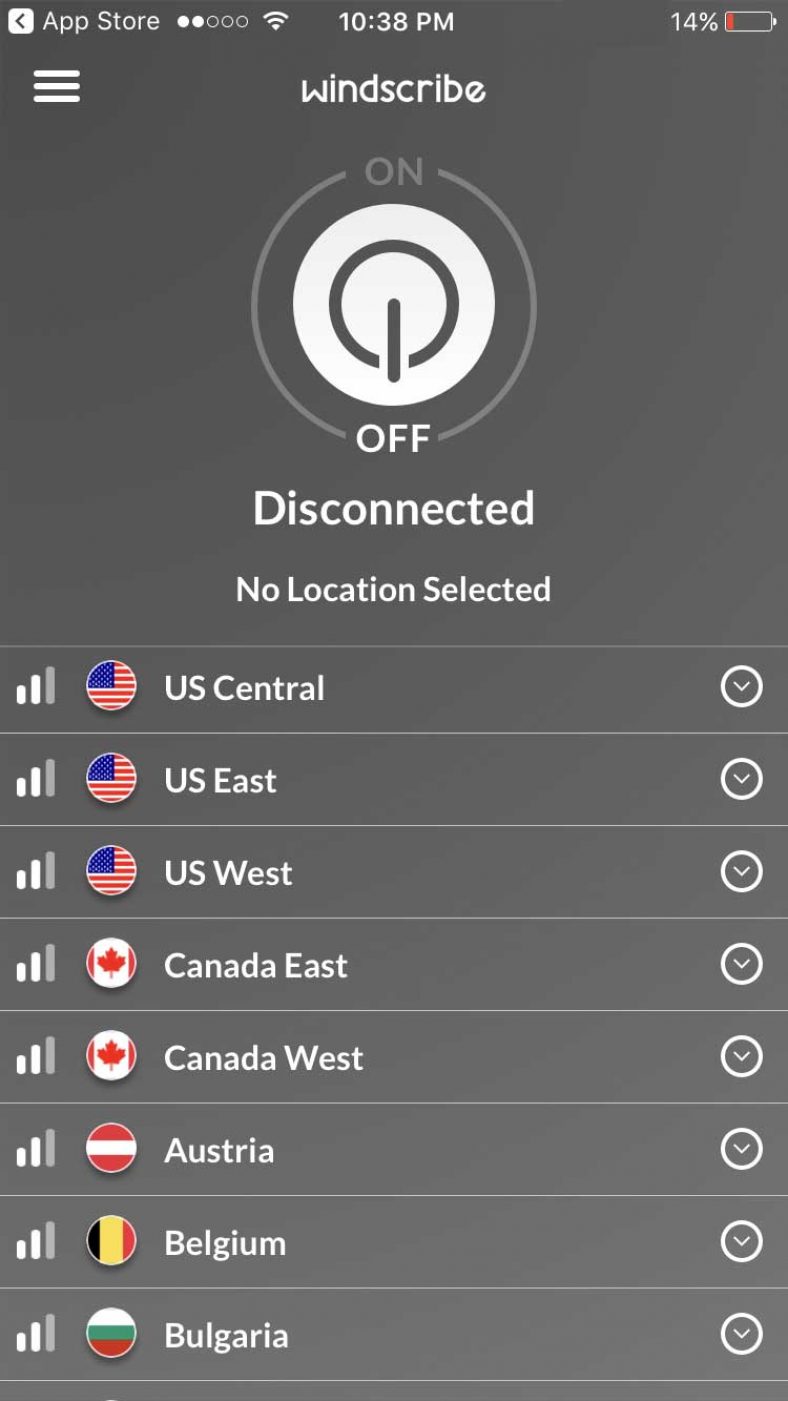Select the Bulgaria location row
The width and height of the screenshot is (788, 1401).
click(226, 1335)
